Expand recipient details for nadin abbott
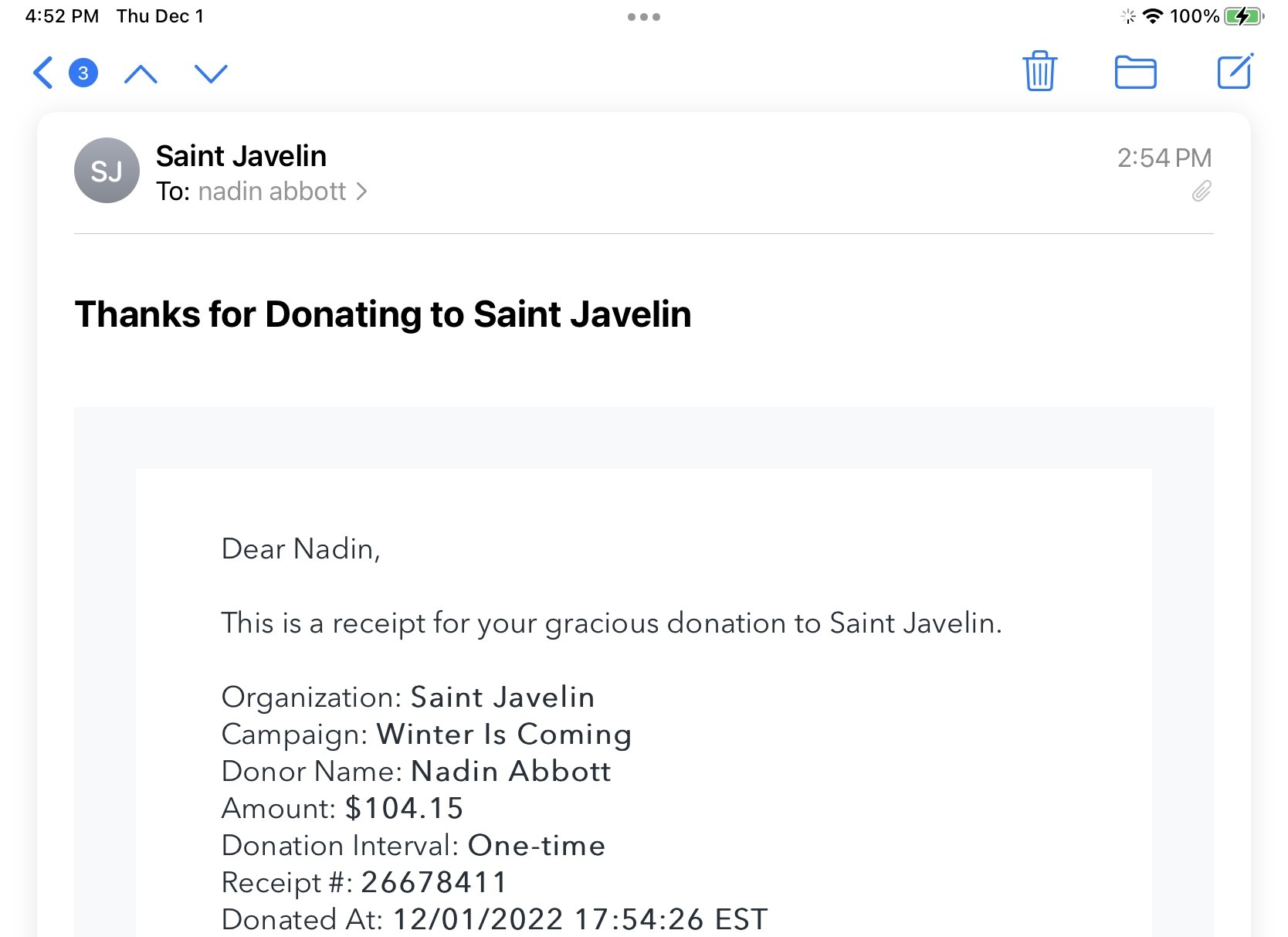The image size is (1288, 937). pos(283,192)
